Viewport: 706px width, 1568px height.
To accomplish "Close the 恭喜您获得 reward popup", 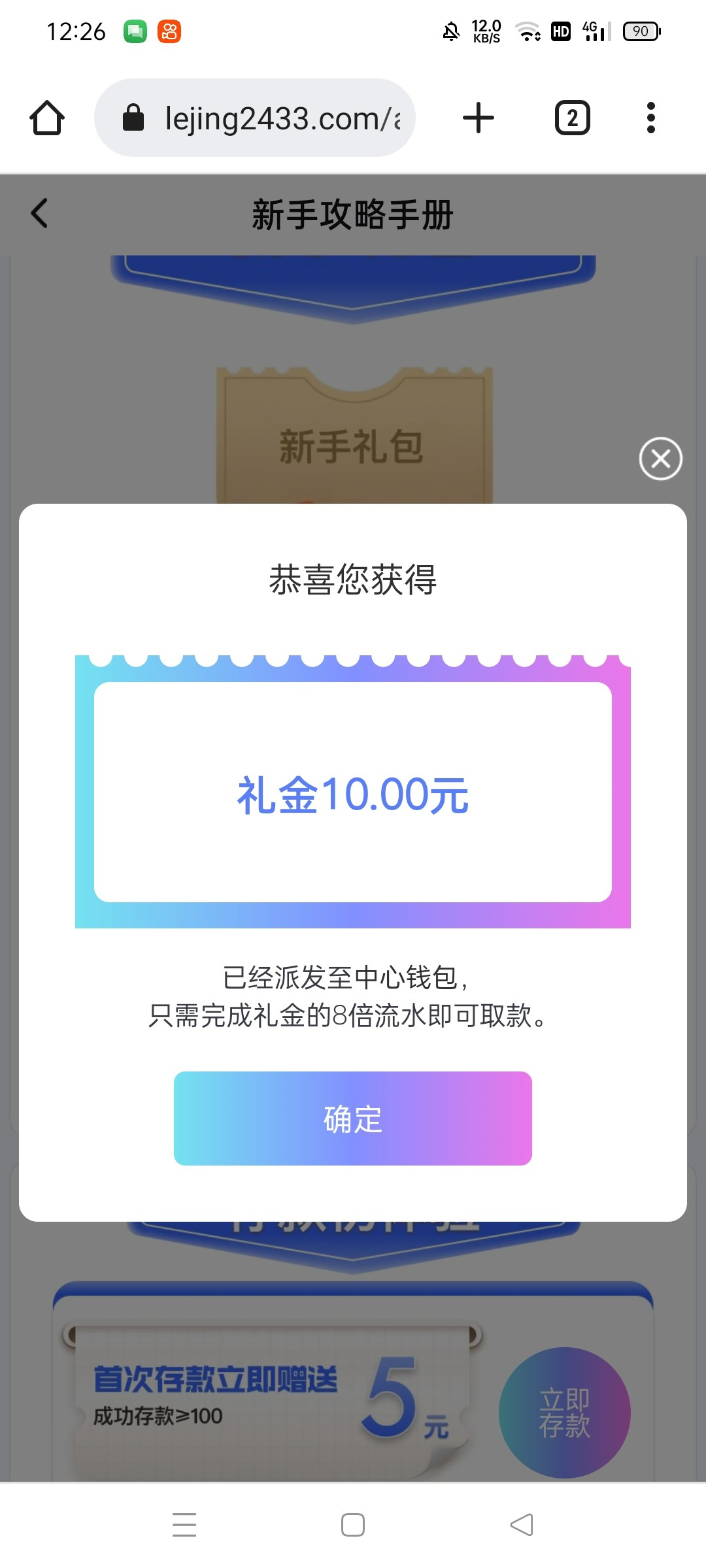I will point(660,459).
